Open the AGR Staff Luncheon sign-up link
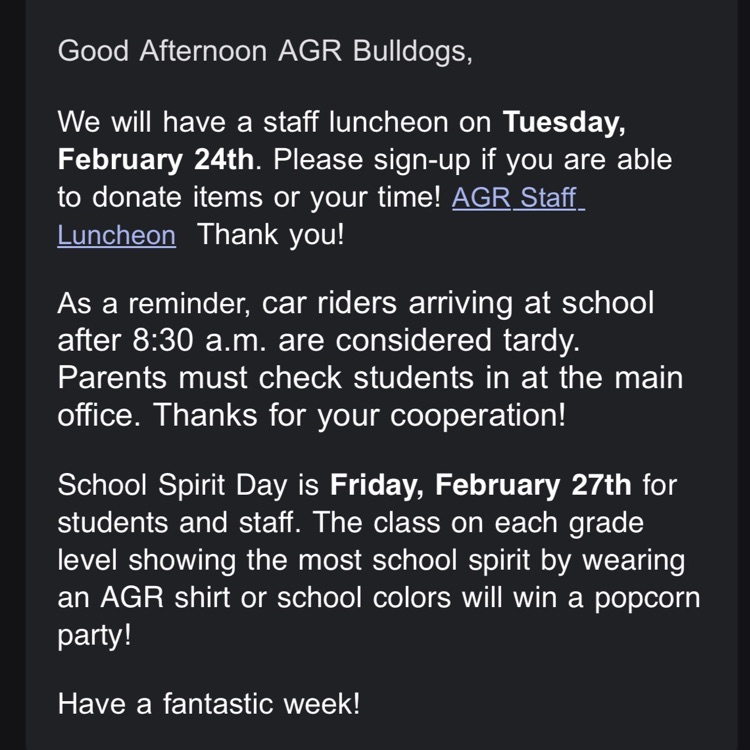Image resolution: width=750 pixels, height=750 pixels. click(515, 197)
